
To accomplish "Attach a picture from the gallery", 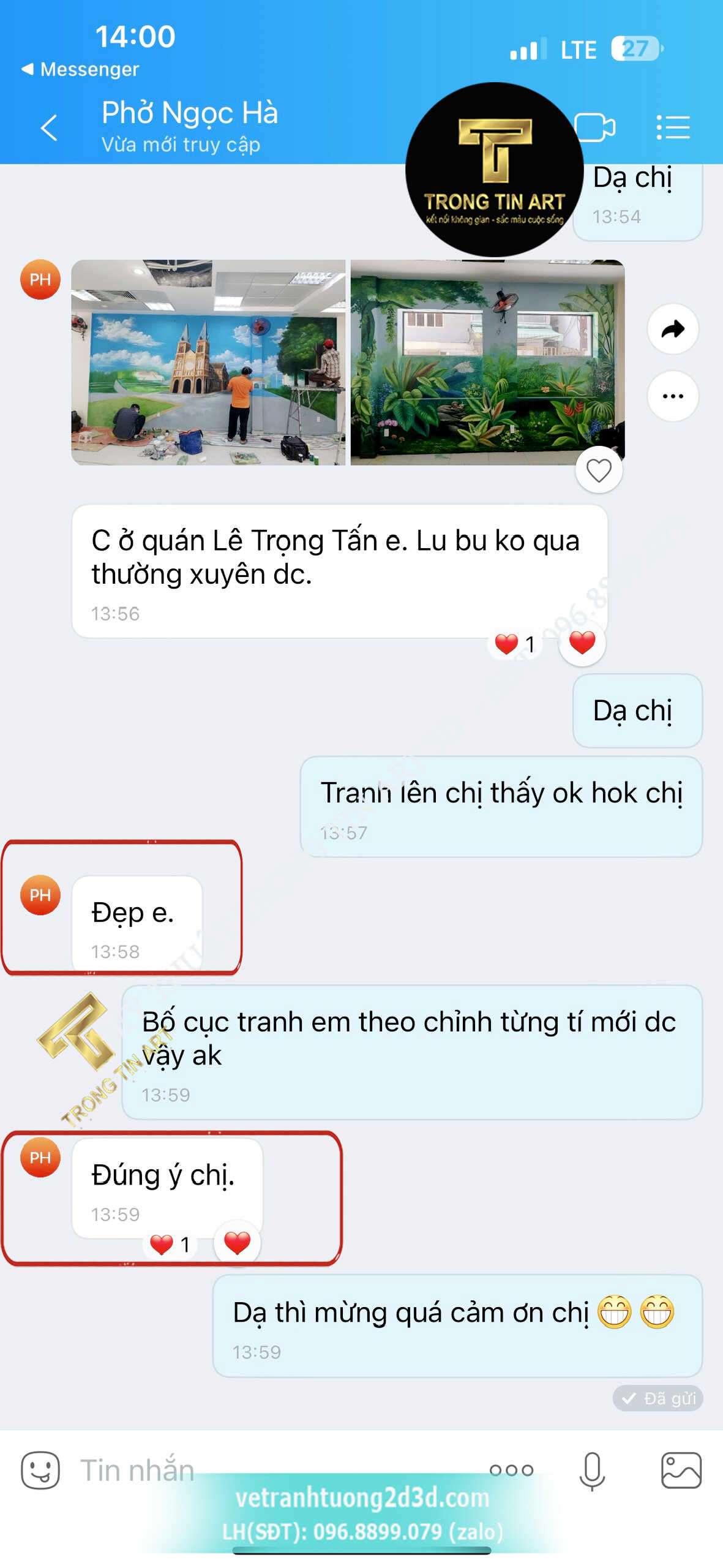I will tap(681, 1470).
